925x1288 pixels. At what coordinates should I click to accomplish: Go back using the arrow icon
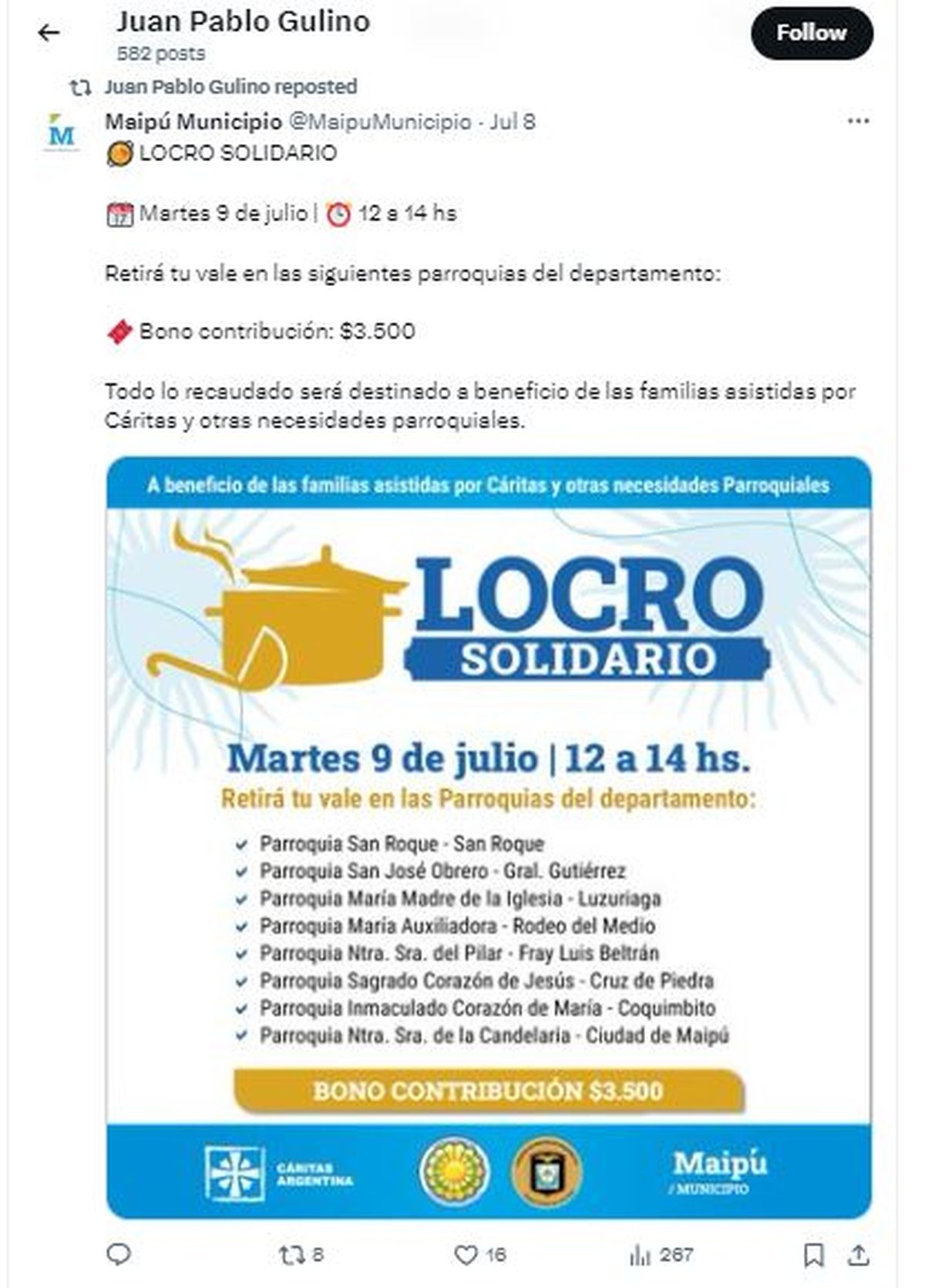click(x=49, y=32)
